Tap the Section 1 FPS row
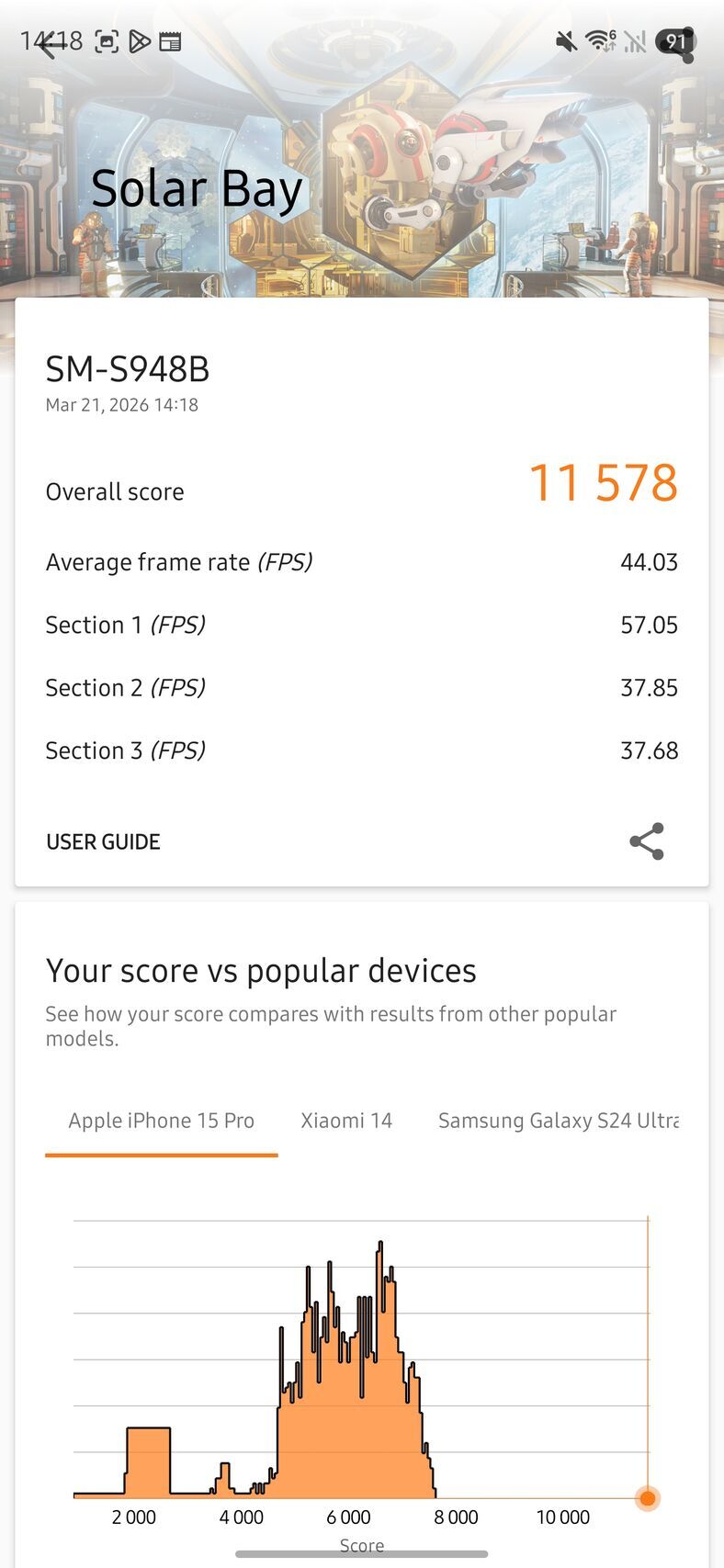Screen dimensions: 724x1568 coord(362,625)
